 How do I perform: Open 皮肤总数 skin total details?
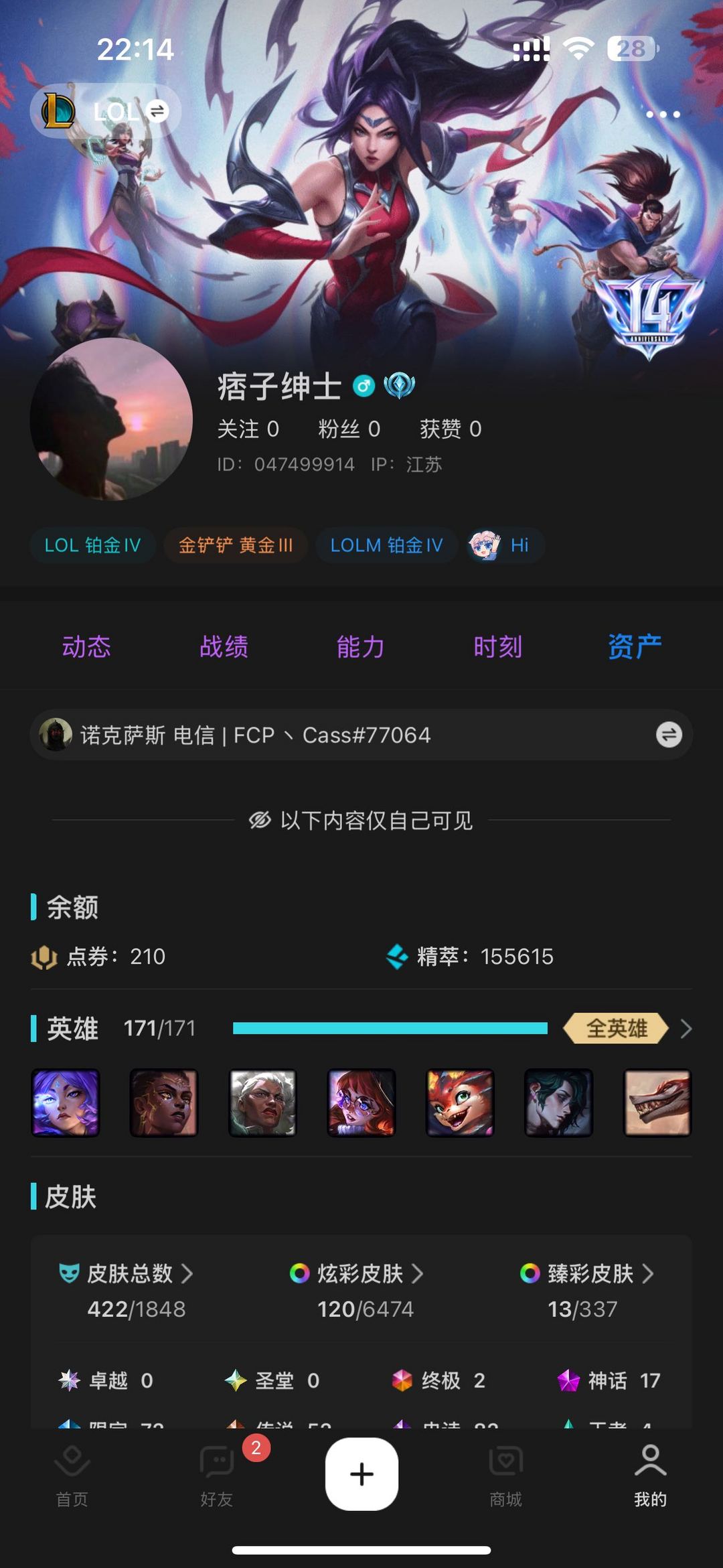click(x=138, y=1273)
